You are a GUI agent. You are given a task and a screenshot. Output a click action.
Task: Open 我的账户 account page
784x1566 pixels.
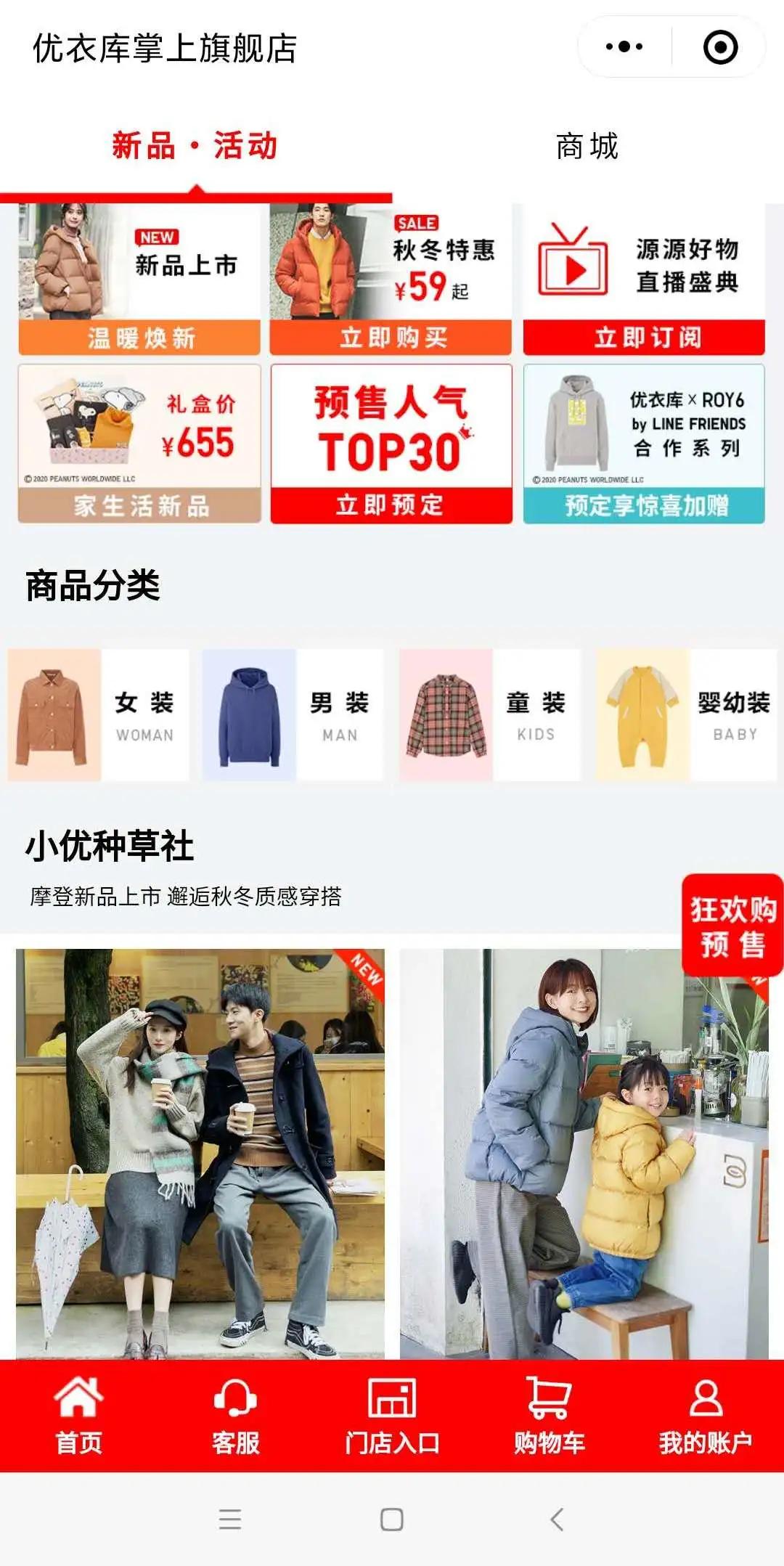click(x=705, y=1416)
